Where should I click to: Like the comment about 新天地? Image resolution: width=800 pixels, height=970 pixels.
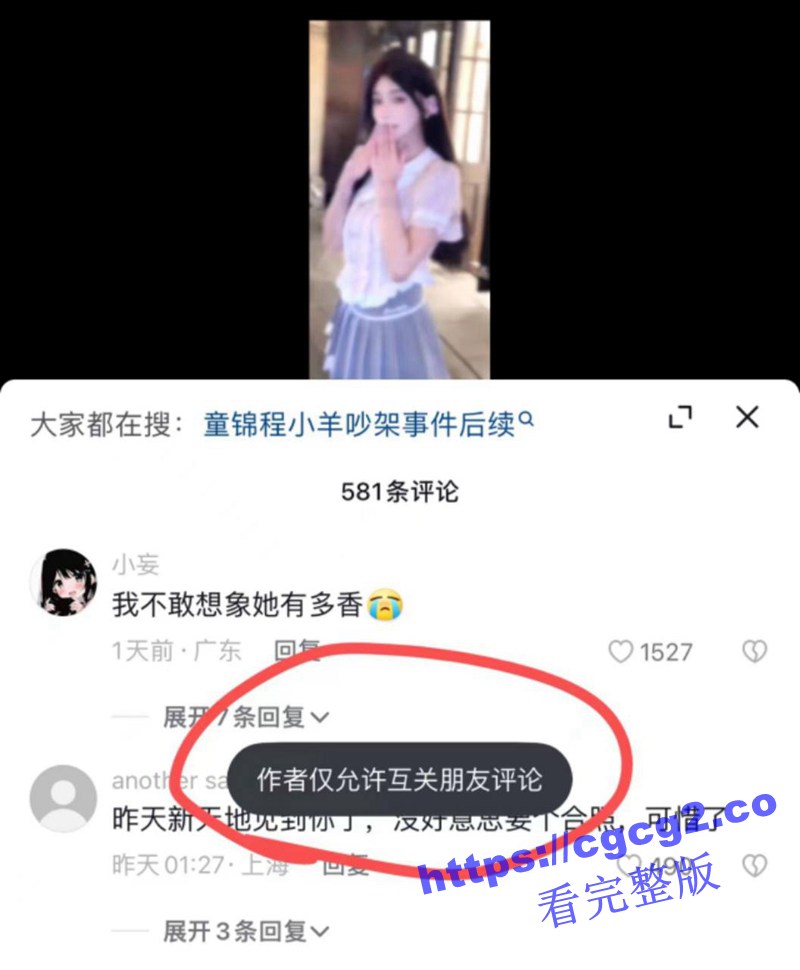click(628, 864)
